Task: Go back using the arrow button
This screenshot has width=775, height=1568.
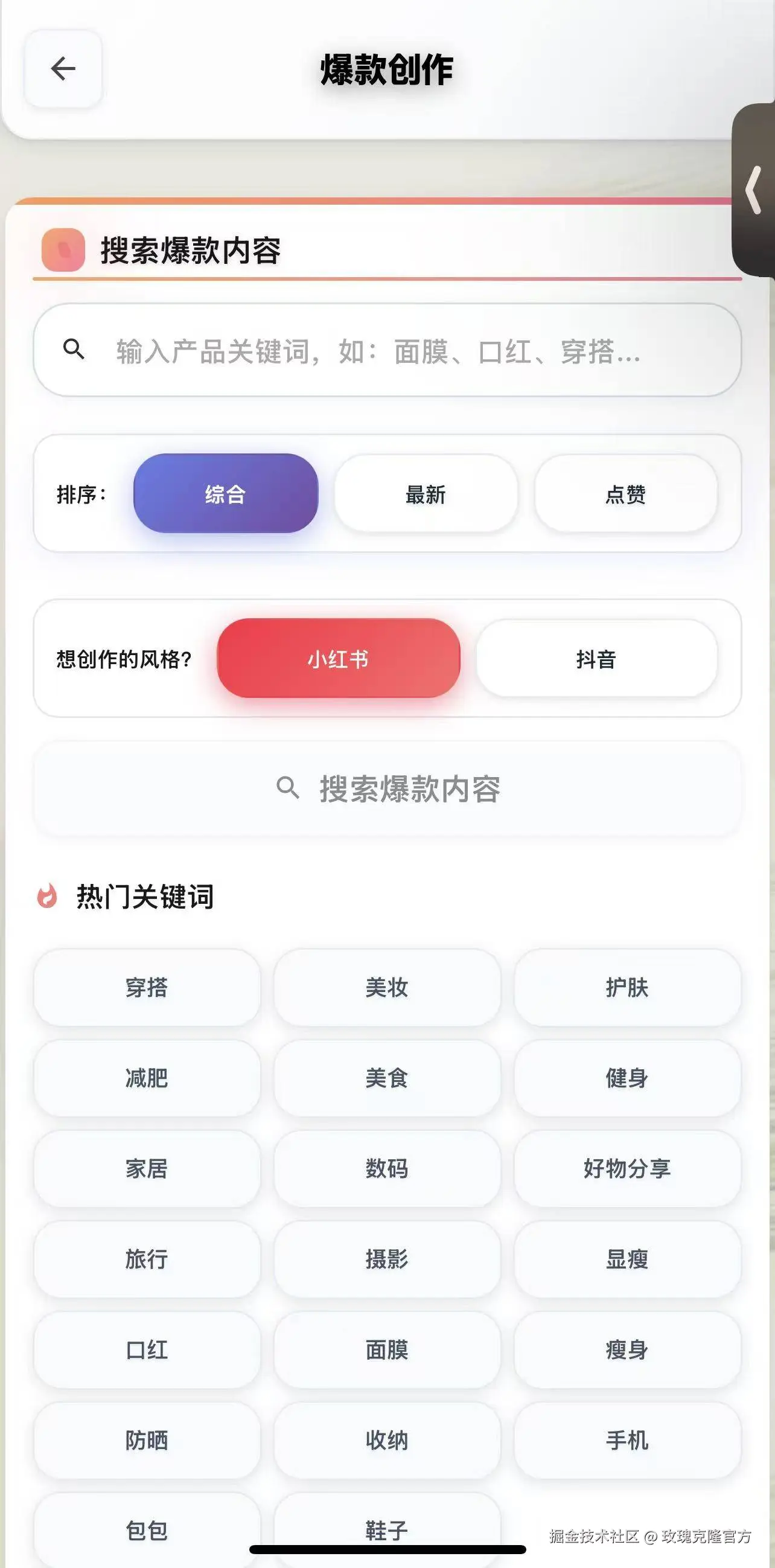Action: (x=63, y=69)
